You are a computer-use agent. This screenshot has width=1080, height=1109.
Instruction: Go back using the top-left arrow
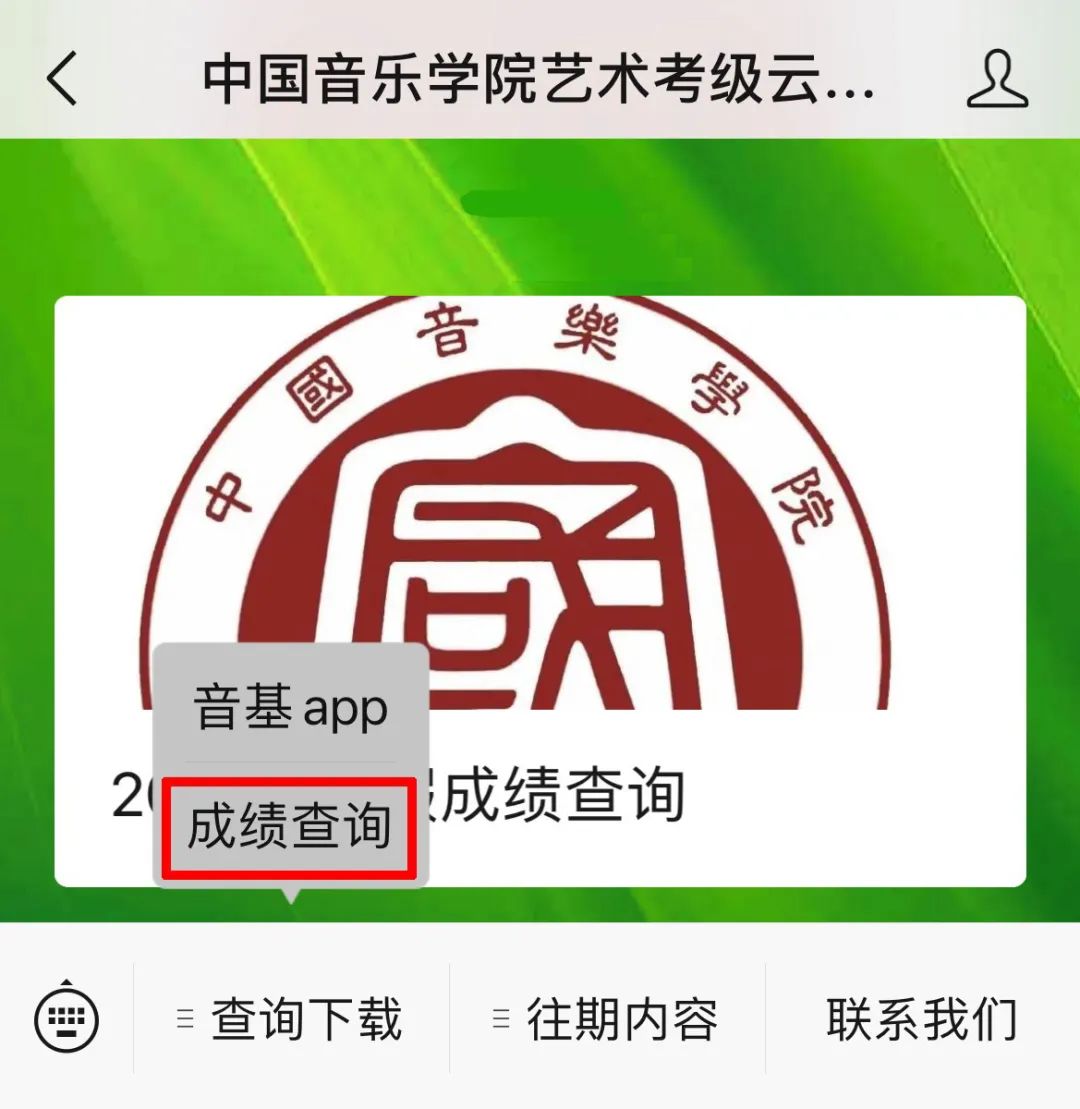coord(62,79)
